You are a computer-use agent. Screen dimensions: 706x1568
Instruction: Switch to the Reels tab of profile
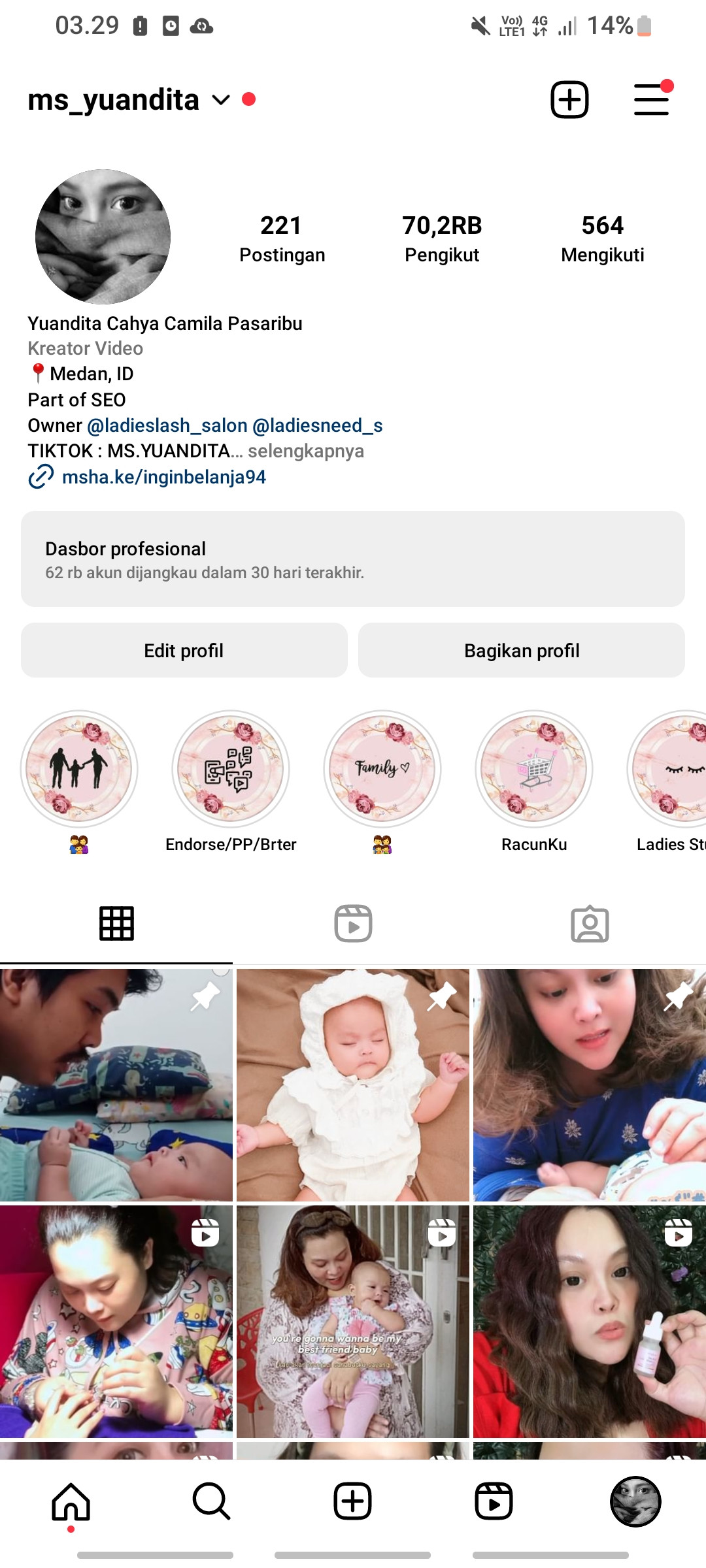pos(353,924)
